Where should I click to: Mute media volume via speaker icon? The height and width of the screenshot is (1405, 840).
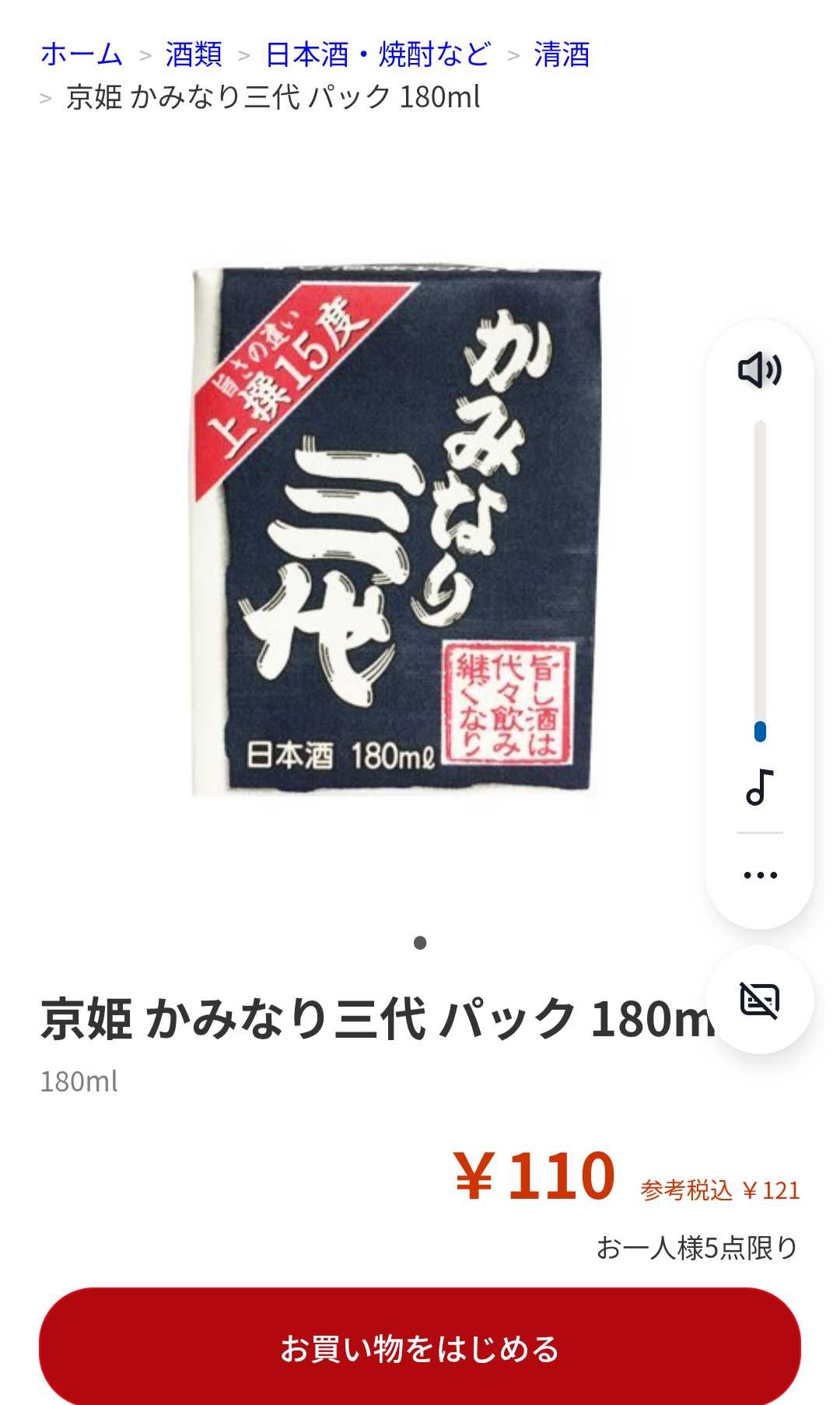click(x=759, y=370)
